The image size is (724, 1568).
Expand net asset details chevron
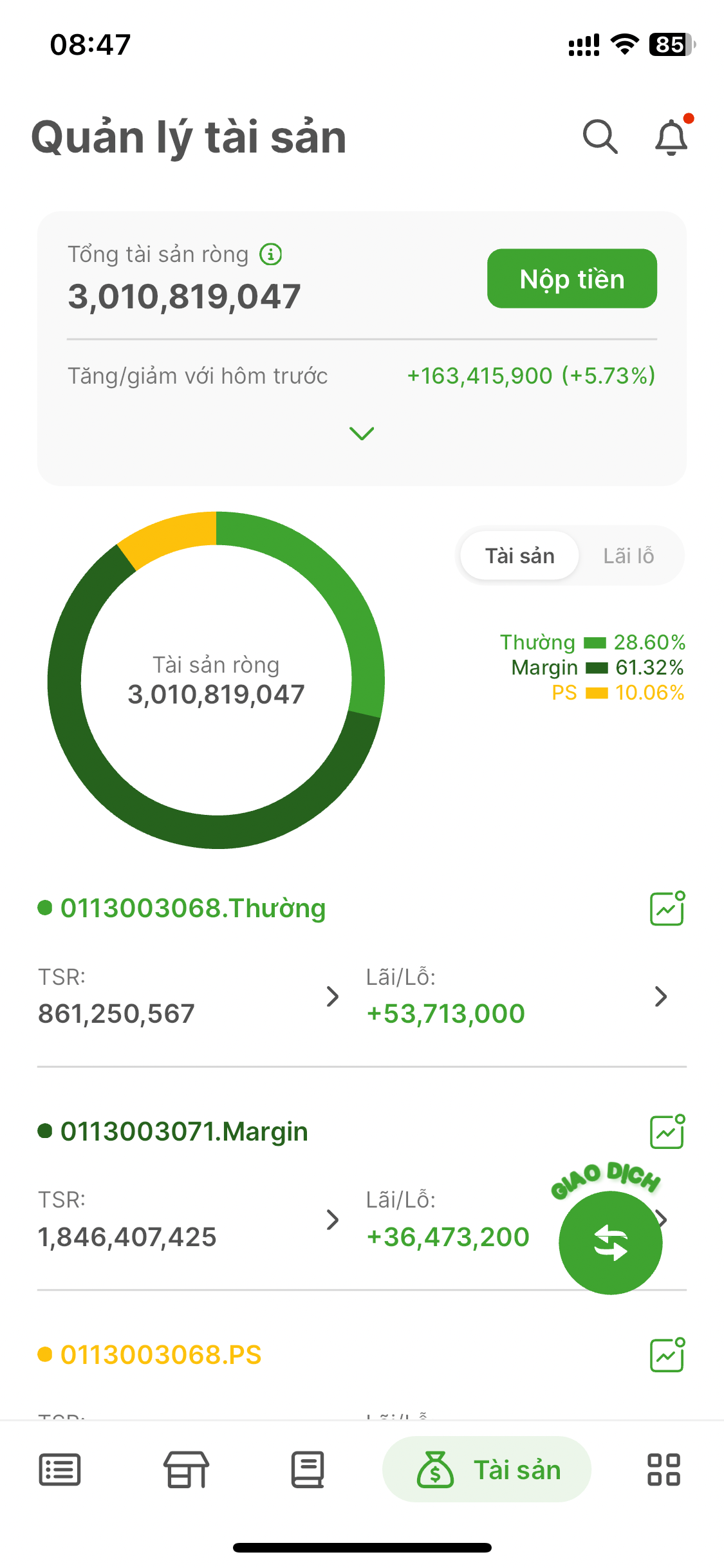(x=362, y=434)
